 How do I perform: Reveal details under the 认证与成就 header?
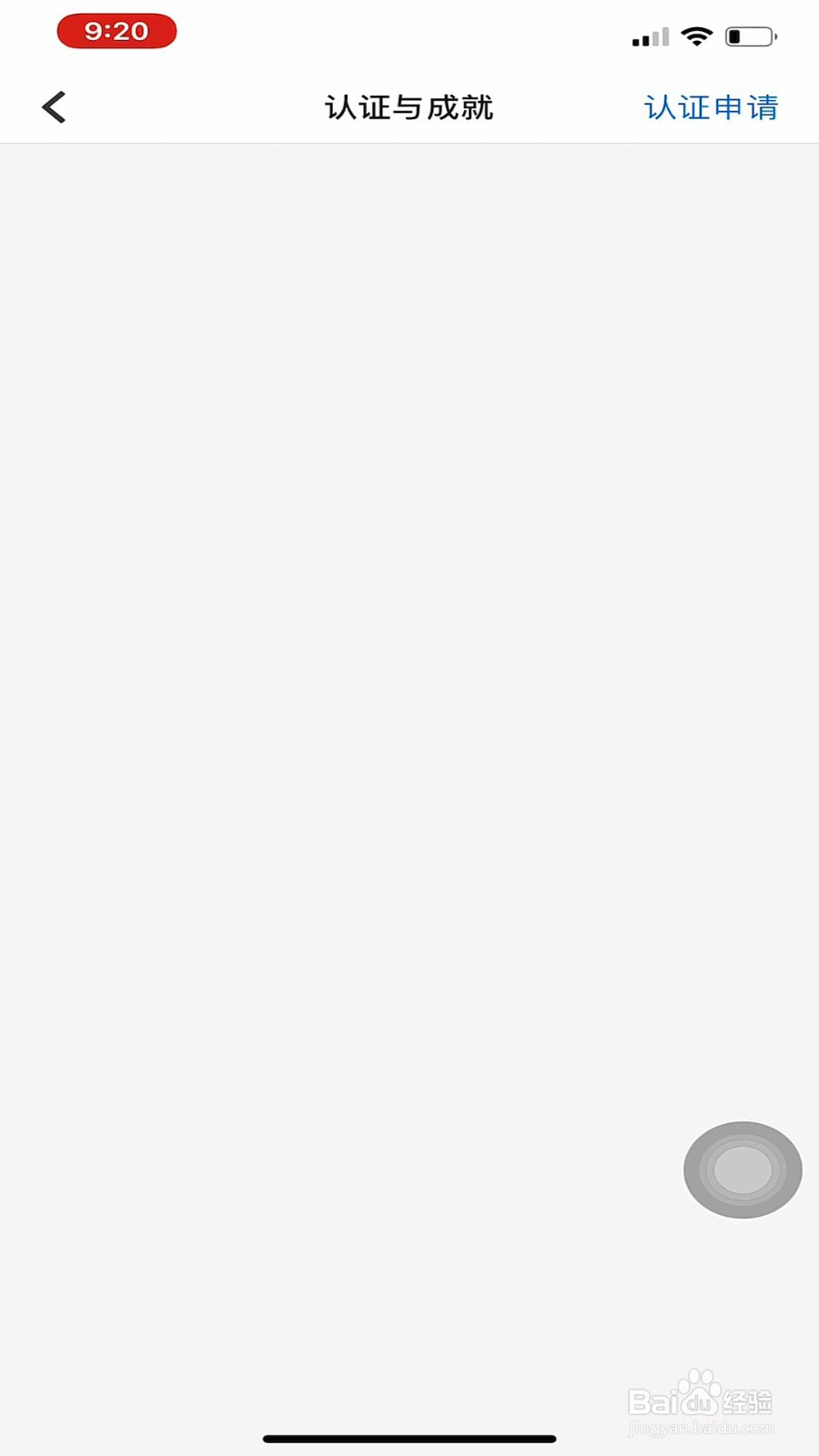(409, 107)
